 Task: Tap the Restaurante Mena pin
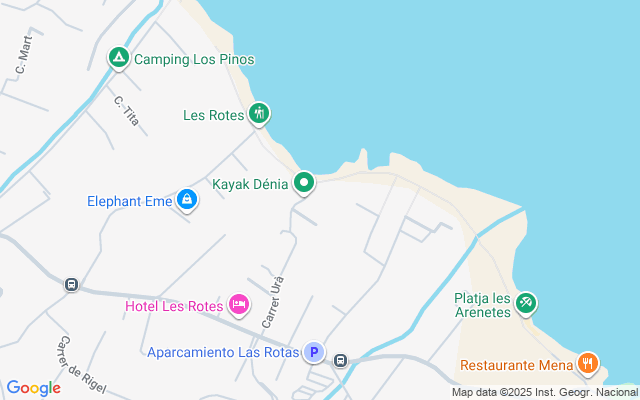[x=588, y=364]
